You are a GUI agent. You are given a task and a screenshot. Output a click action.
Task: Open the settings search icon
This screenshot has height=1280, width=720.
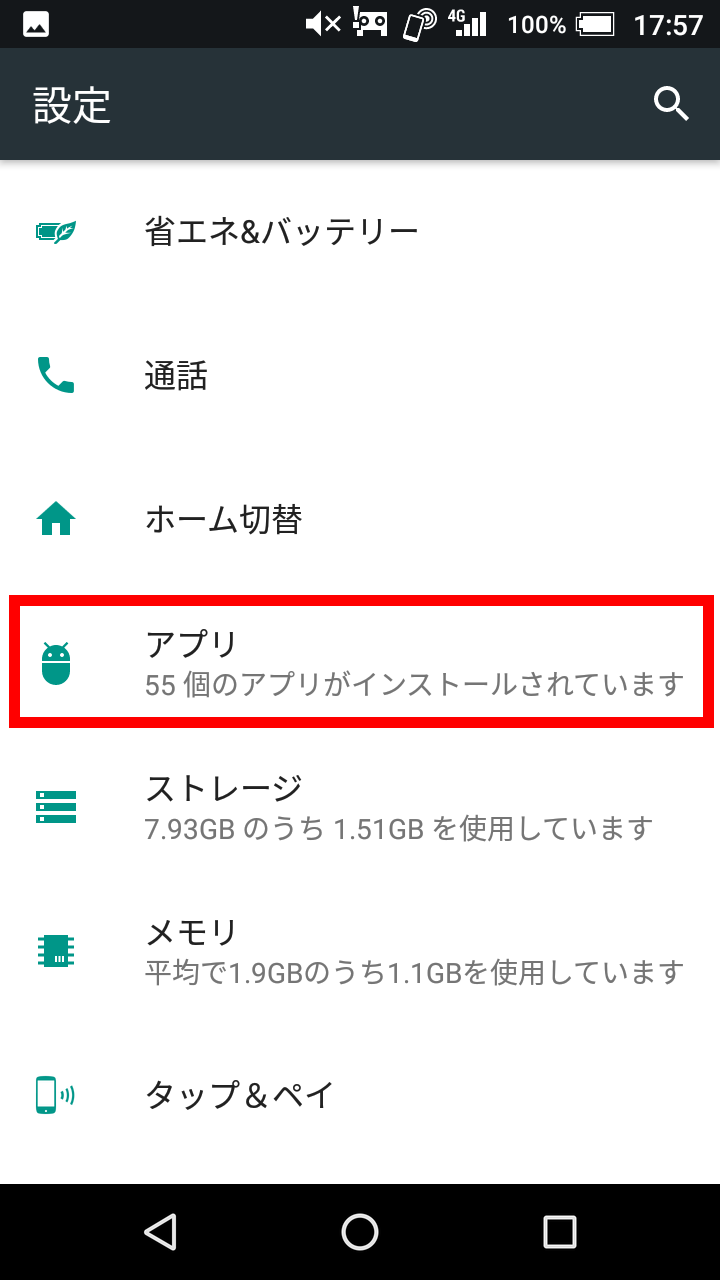671,103
